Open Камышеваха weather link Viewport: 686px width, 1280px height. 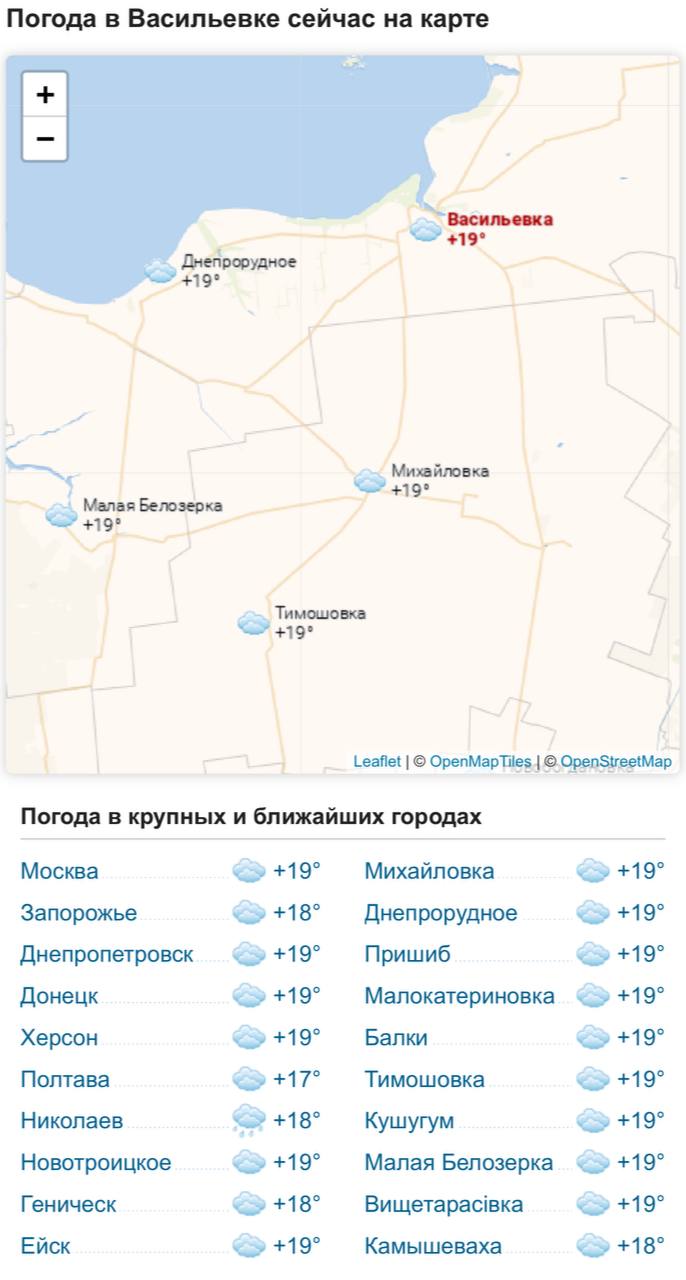pyautogui.click(x=433, y=1246)
